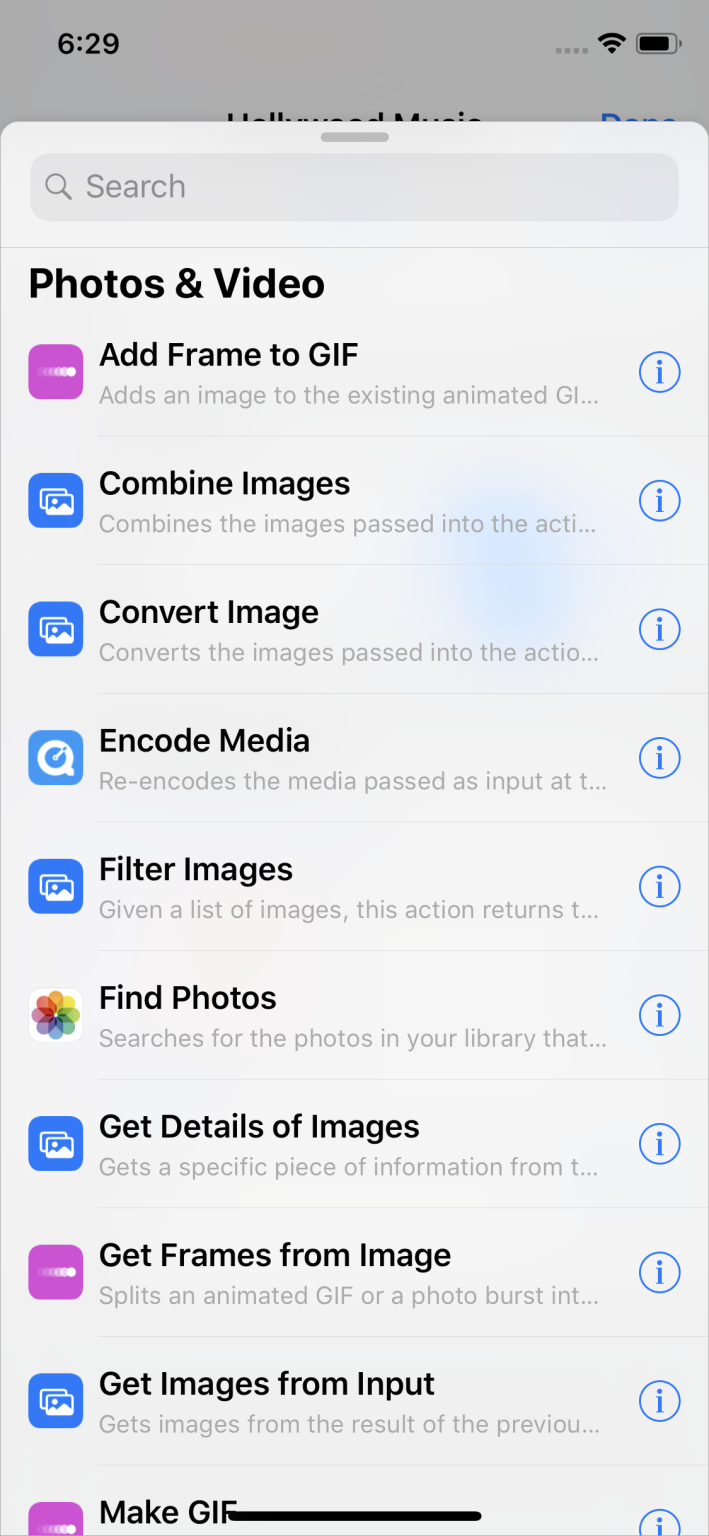The image size is (709, 1536).
Task: Show info for Add Frame to GIF
Action: click(x=659, y=372)
